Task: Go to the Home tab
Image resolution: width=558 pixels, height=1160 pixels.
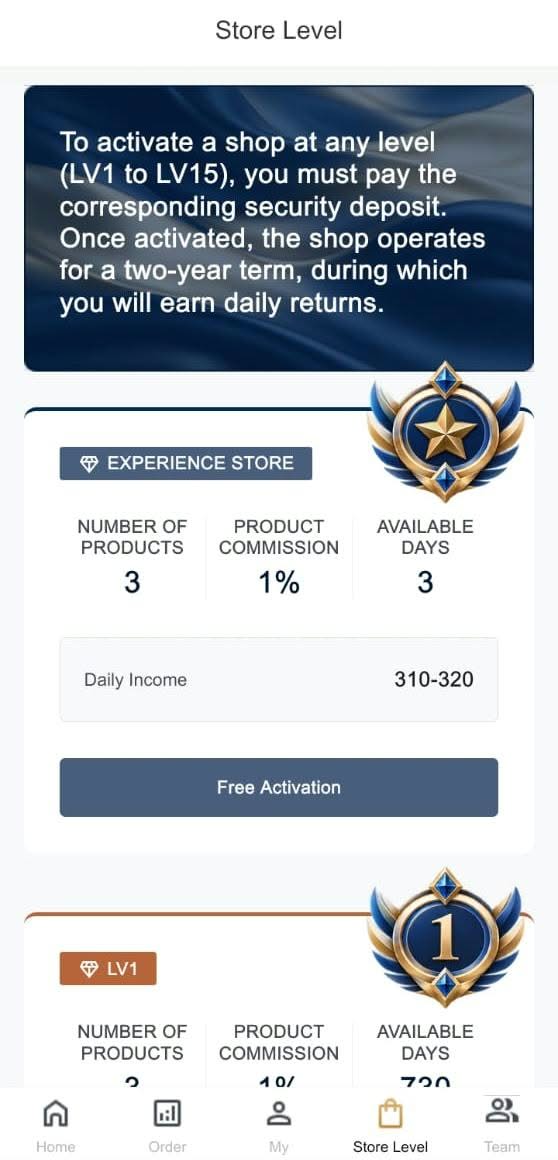Action: pos(56,1124)
